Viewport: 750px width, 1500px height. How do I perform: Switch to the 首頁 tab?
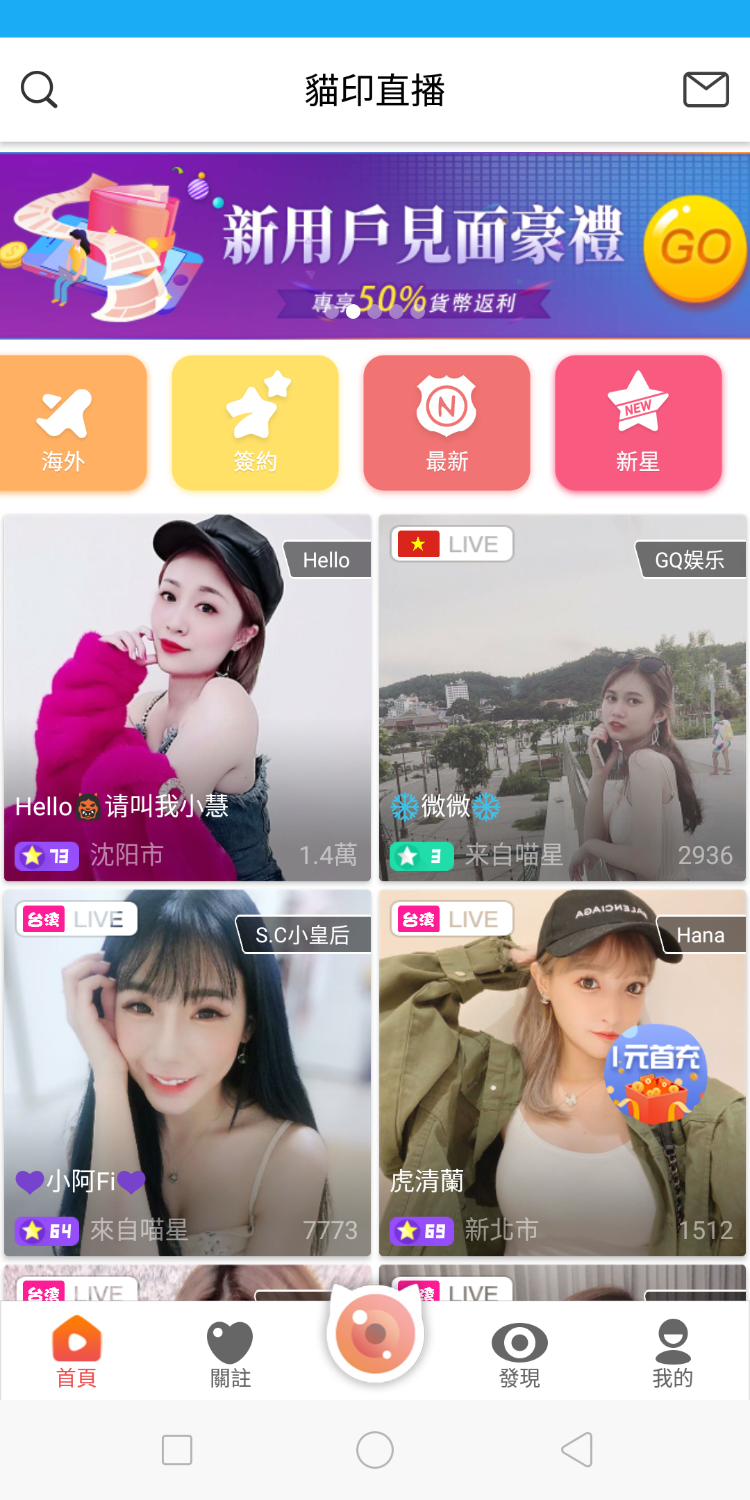[76, 1351]
